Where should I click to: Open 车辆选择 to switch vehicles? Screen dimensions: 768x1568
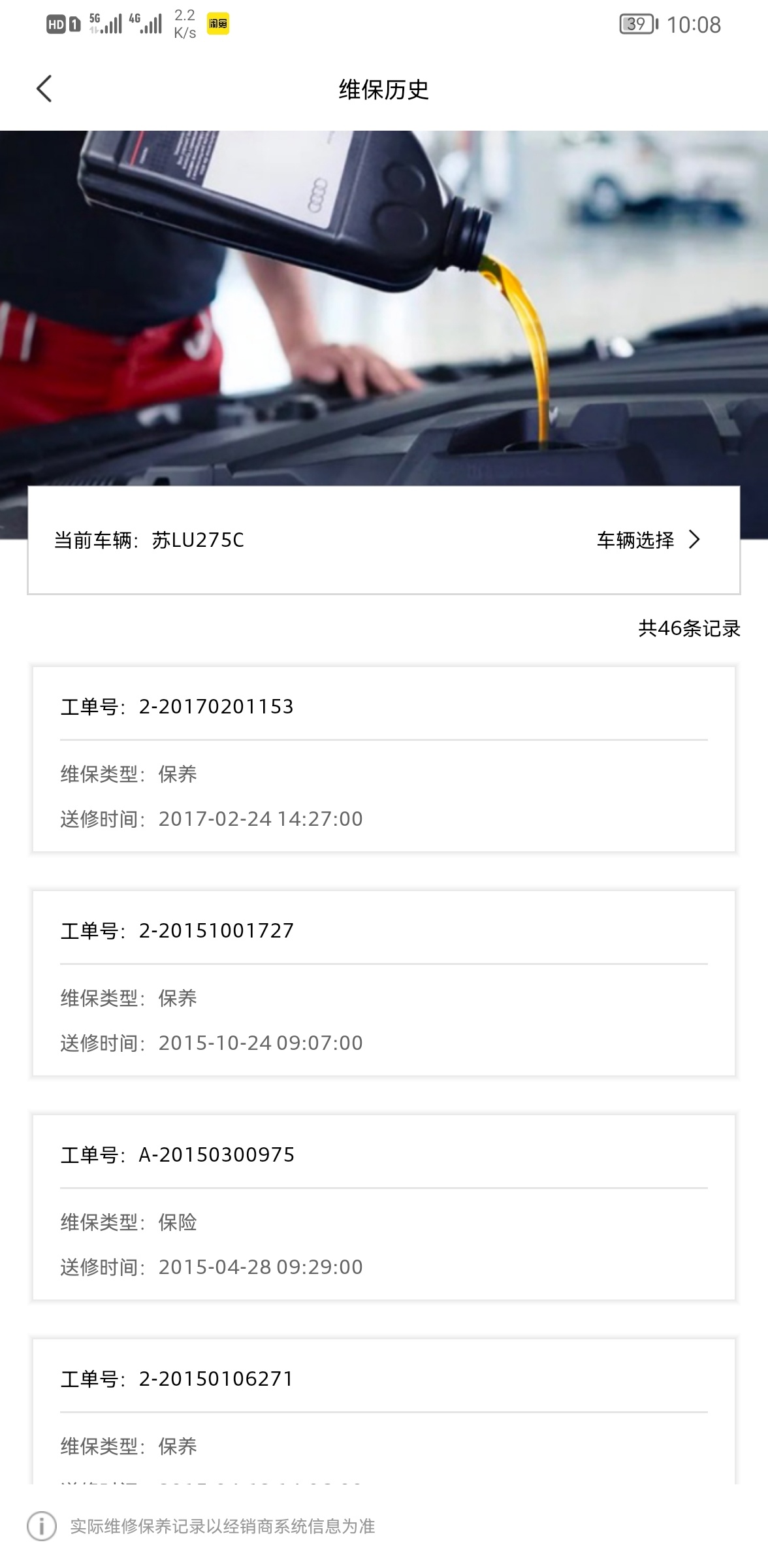click(648, 540)
